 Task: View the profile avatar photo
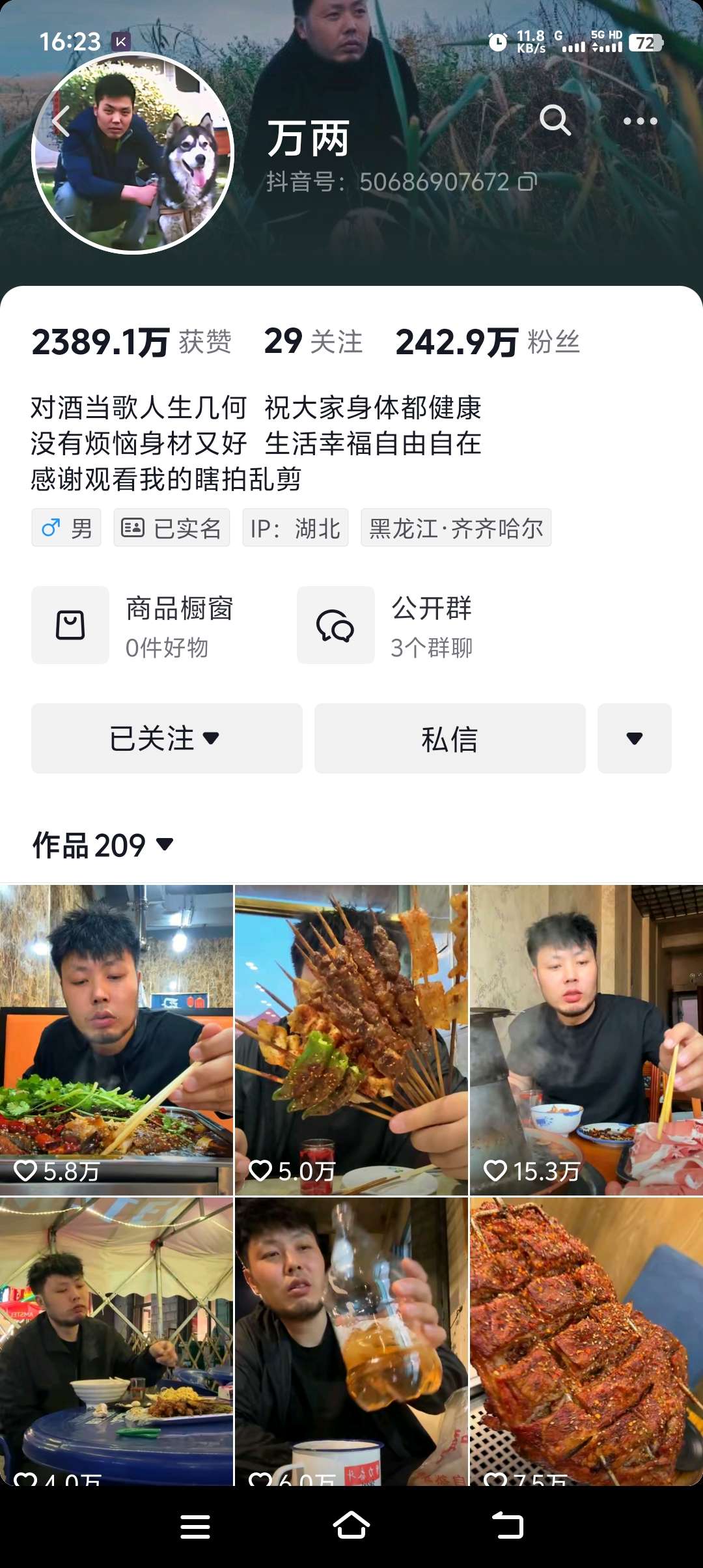point(133,153)
